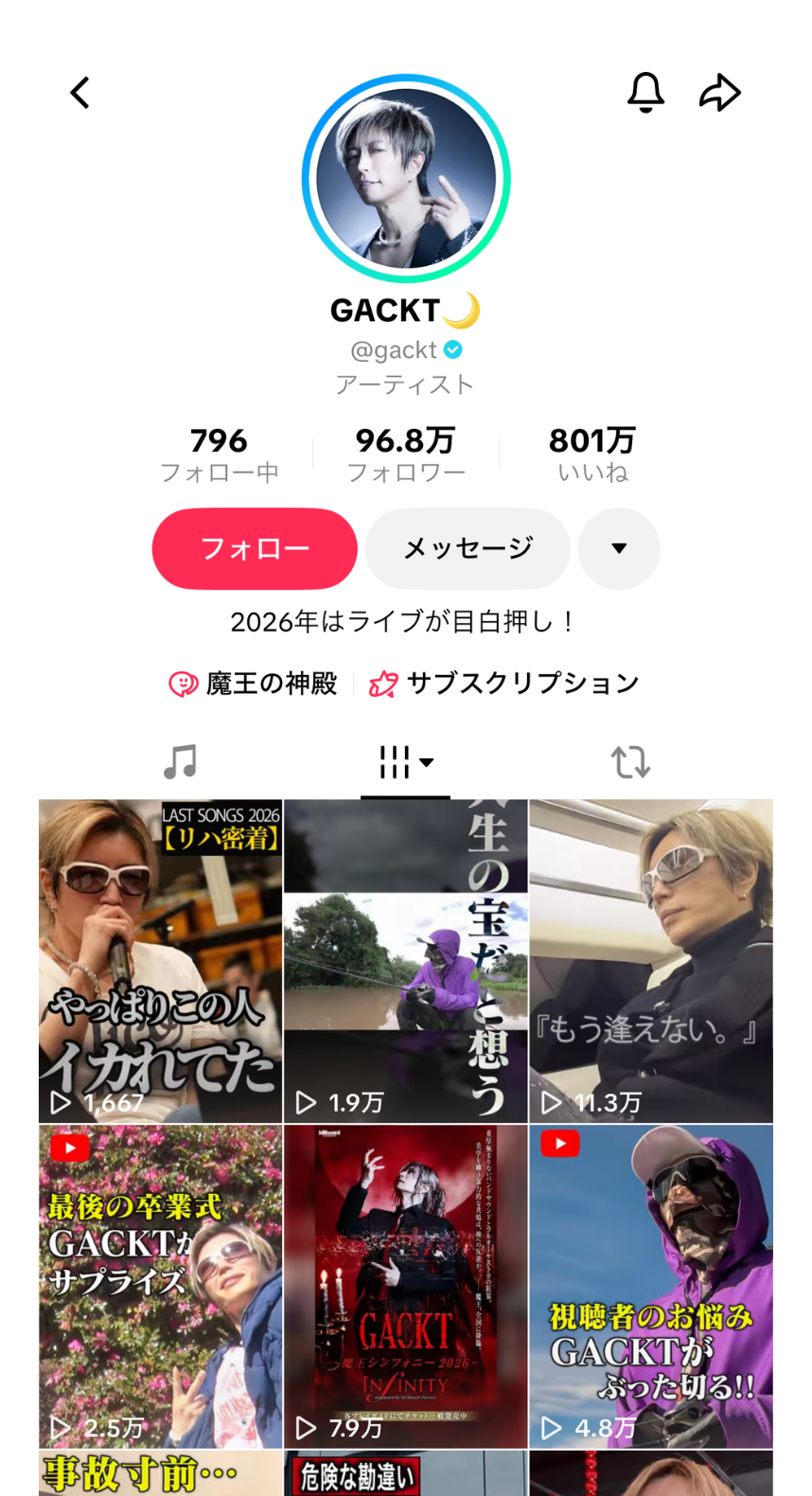The image size is (812, 1496).
Task: Click GACKT's circular profile picture ring
Action: pos(405,177)
